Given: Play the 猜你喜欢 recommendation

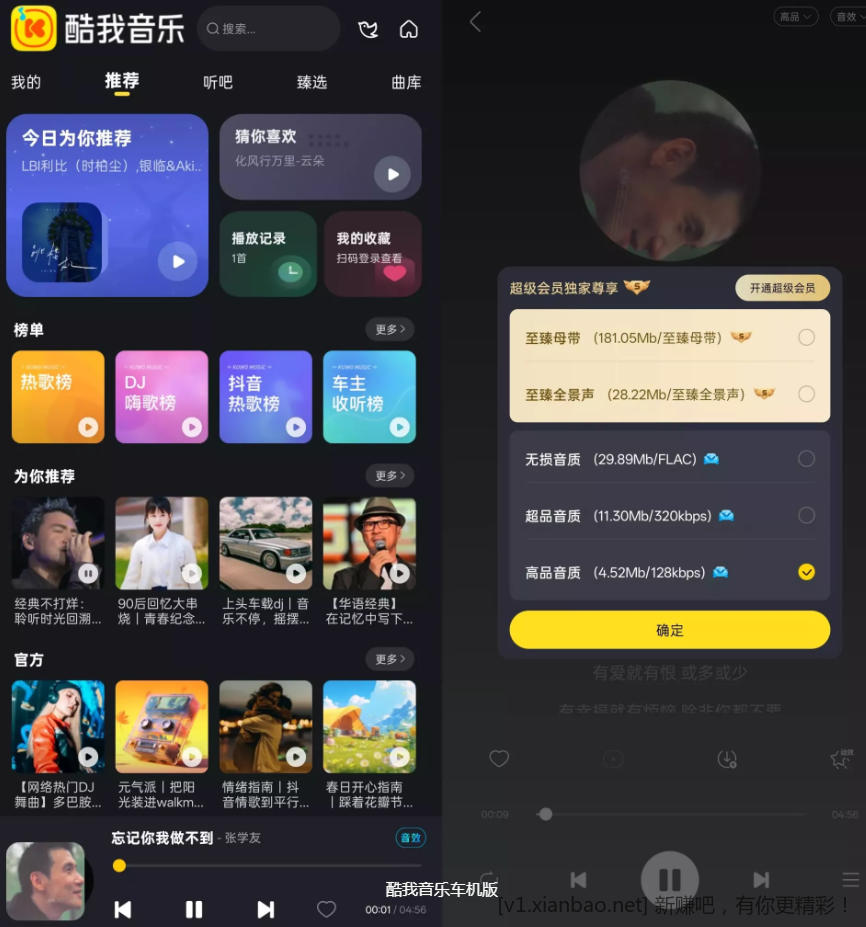Looking at the screenshot, I should point(392,174).
